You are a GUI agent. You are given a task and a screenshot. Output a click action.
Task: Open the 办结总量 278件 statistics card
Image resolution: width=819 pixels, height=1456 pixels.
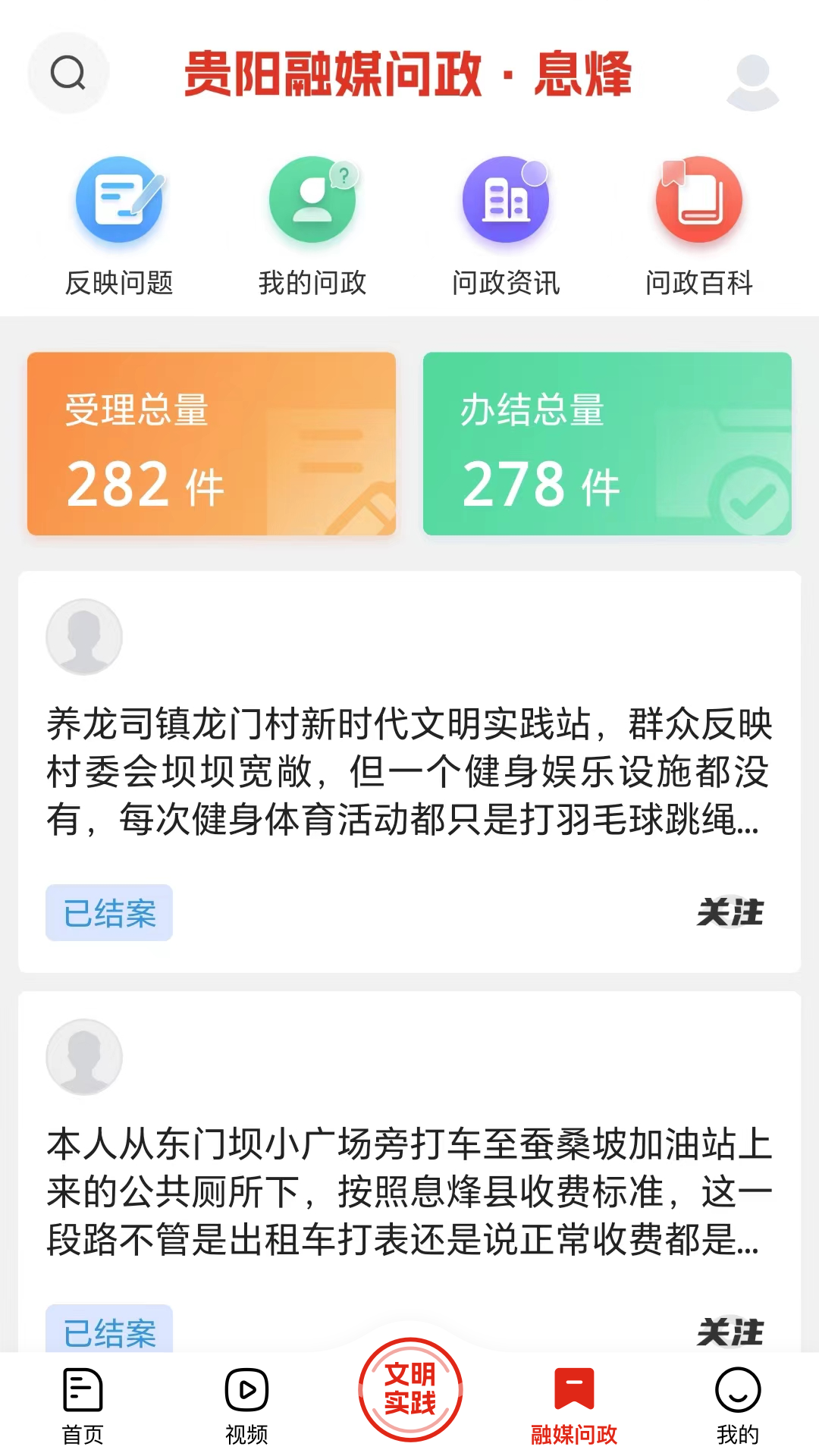607,444
